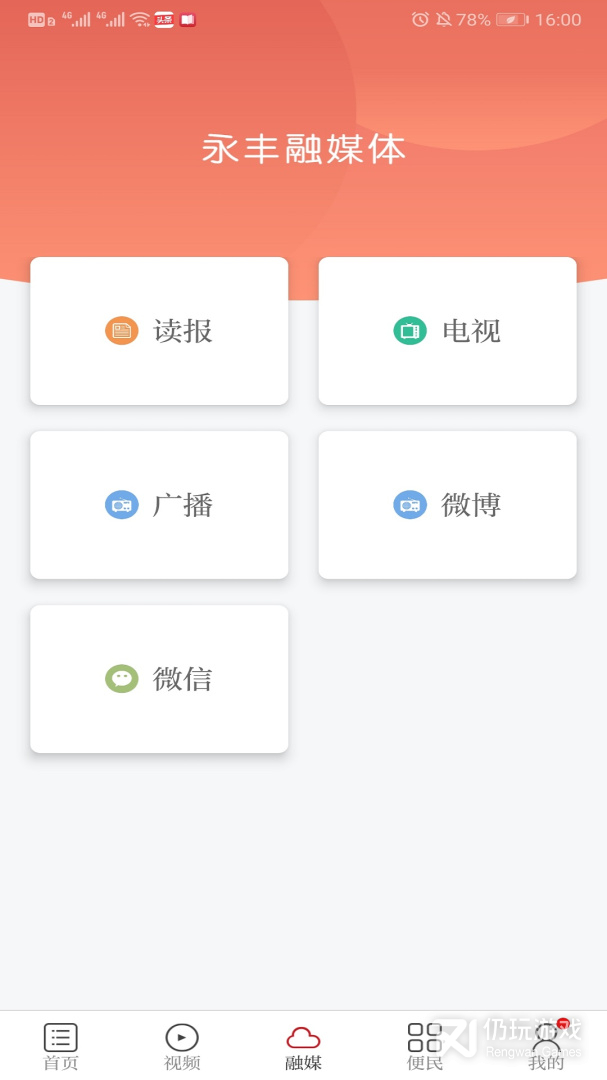This screenshot has height=1080, width=607.
Task: Switch to the 首页 home tab
Action: (x=61, y=1046)
